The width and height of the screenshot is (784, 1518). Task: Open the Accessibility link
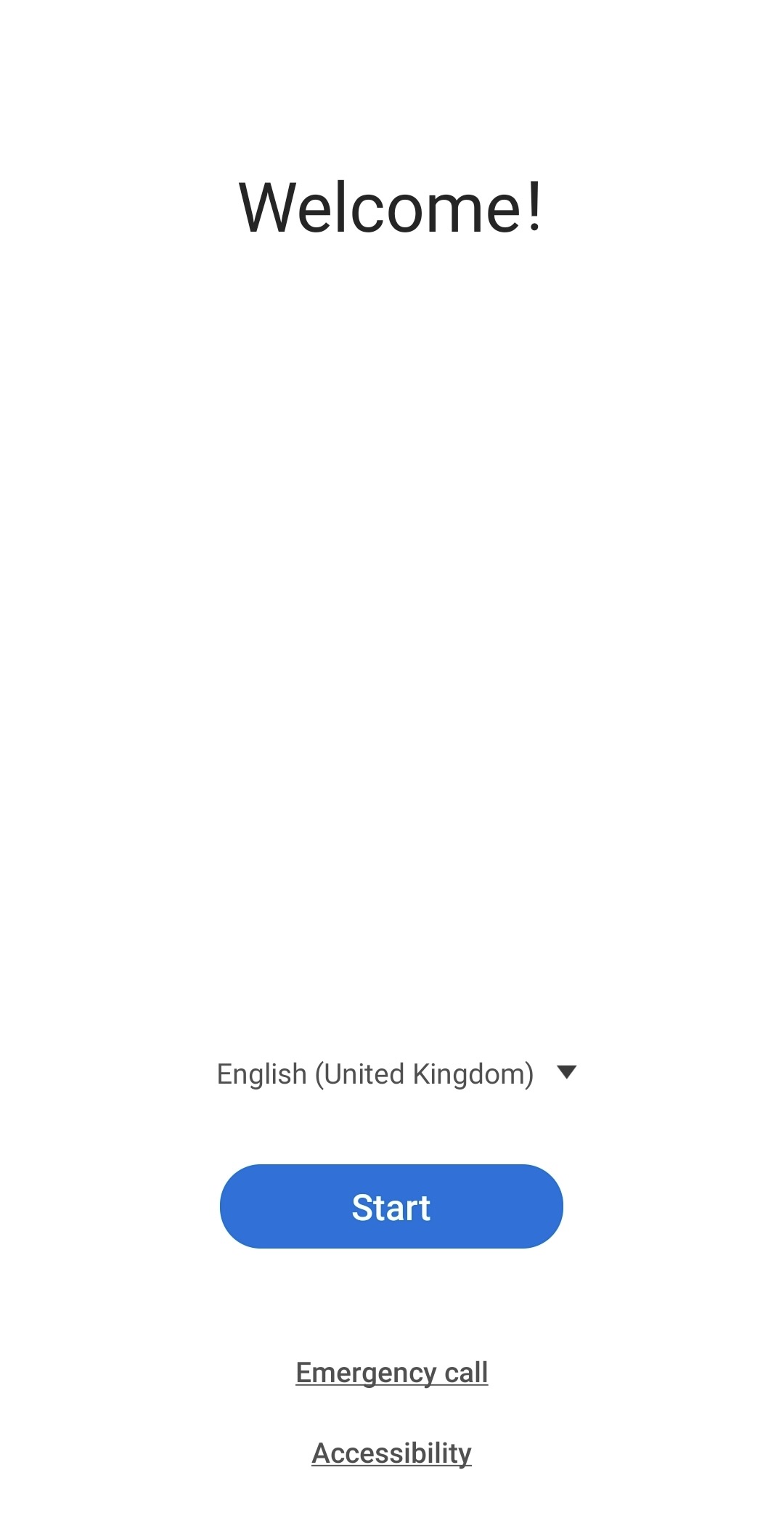[392, 1453]
